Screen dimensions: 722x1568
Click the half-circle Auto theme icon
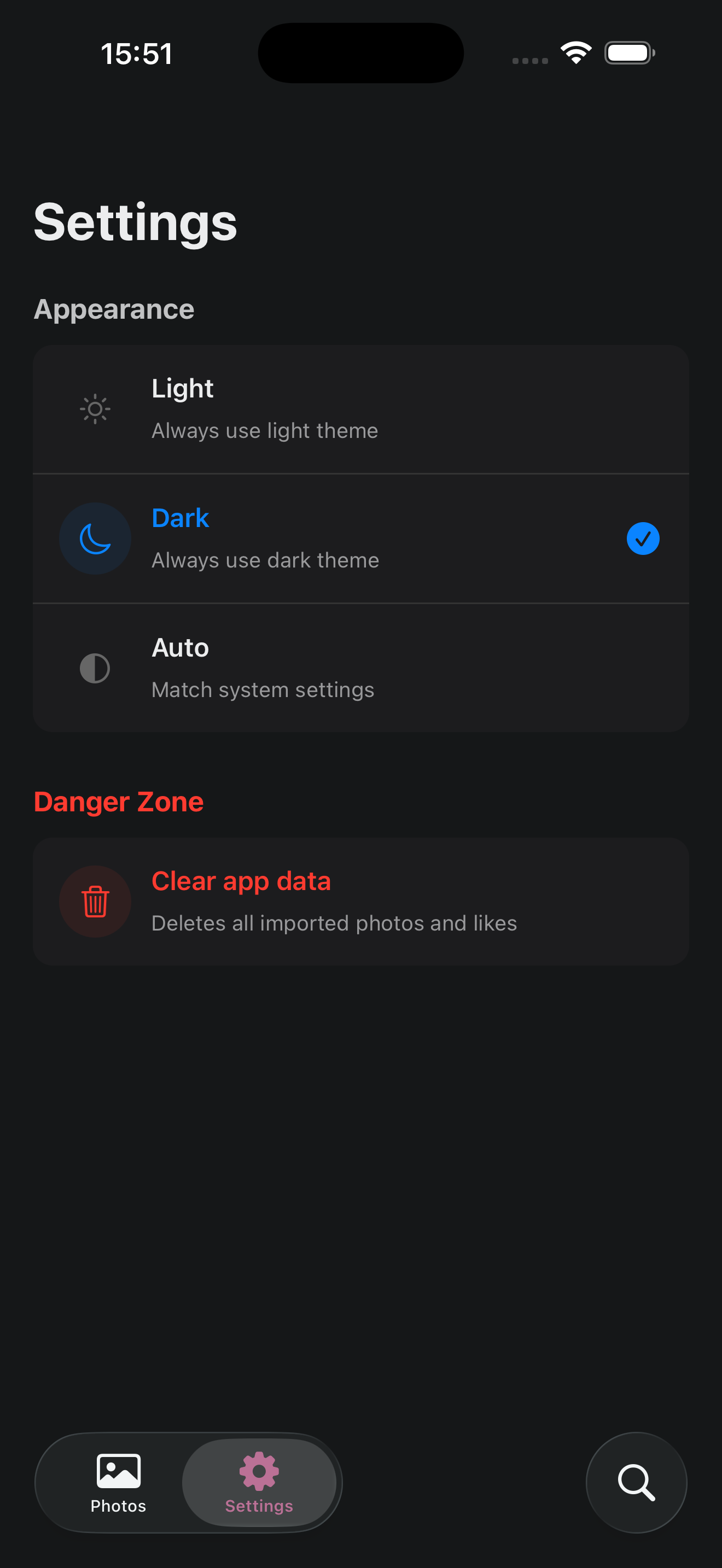pyautogui.click(x=95, y=668)
